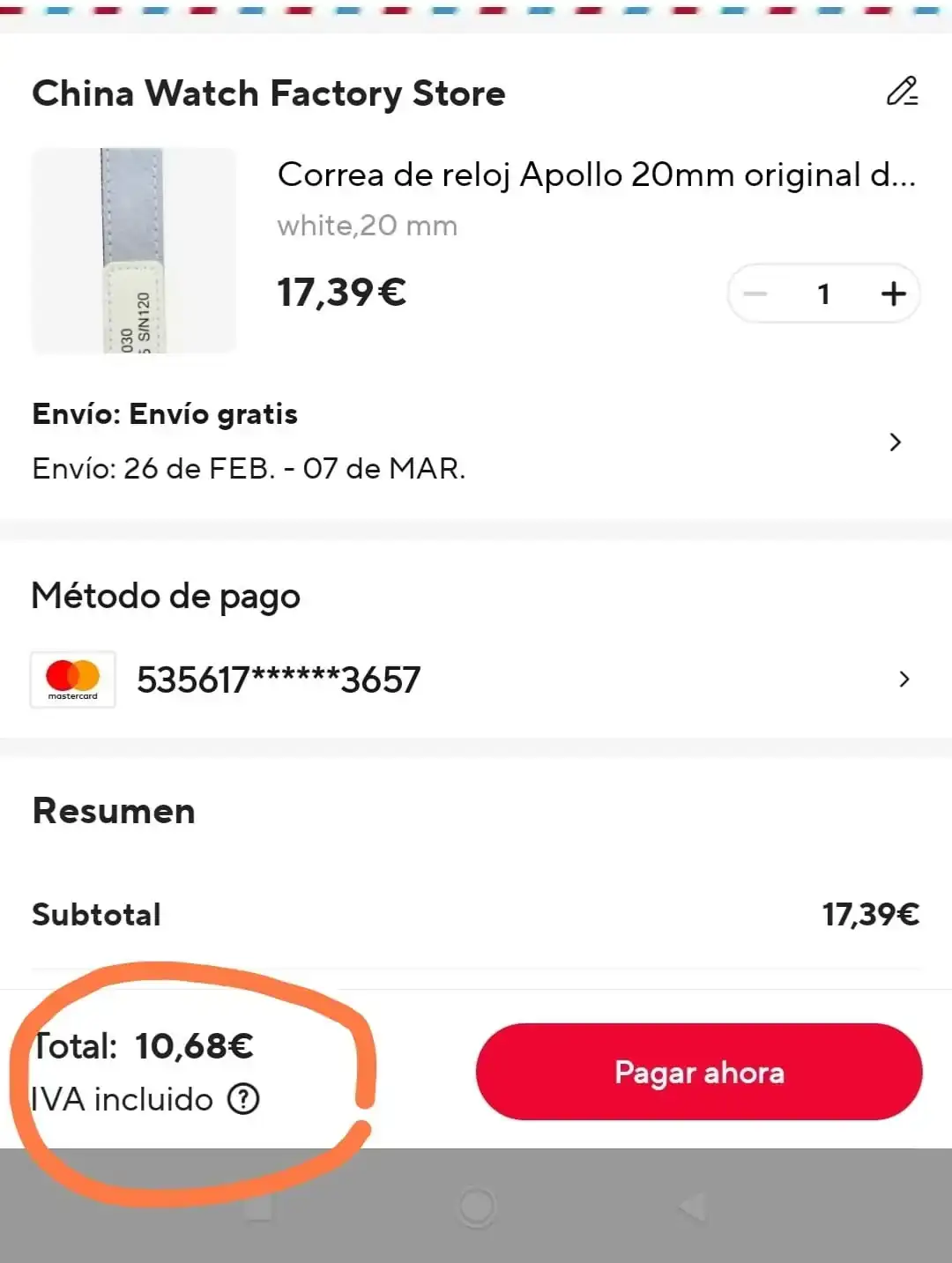Open the watch strap product image
The image size is (952, 1263).
pos(134,251)
